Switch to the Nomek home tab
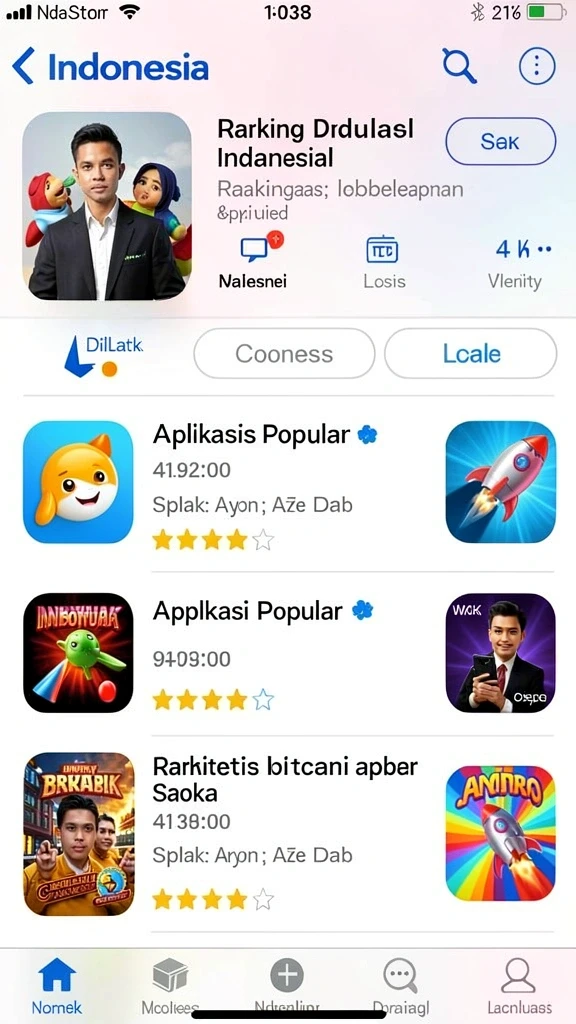Image resolution: width=576 pixels, height=1024 pixels. click(57, 985)
